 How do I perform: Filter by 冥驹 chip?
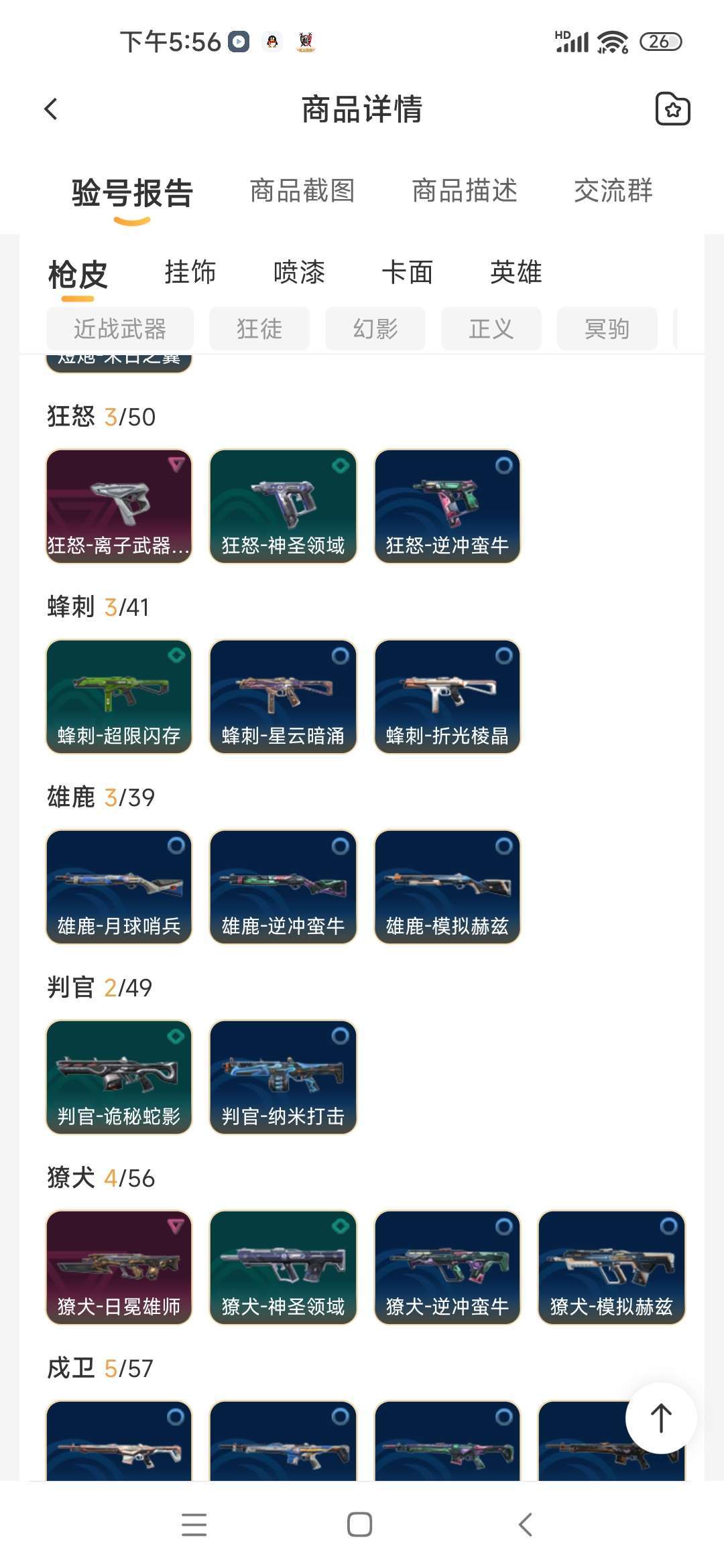click(x=607, y=329)
